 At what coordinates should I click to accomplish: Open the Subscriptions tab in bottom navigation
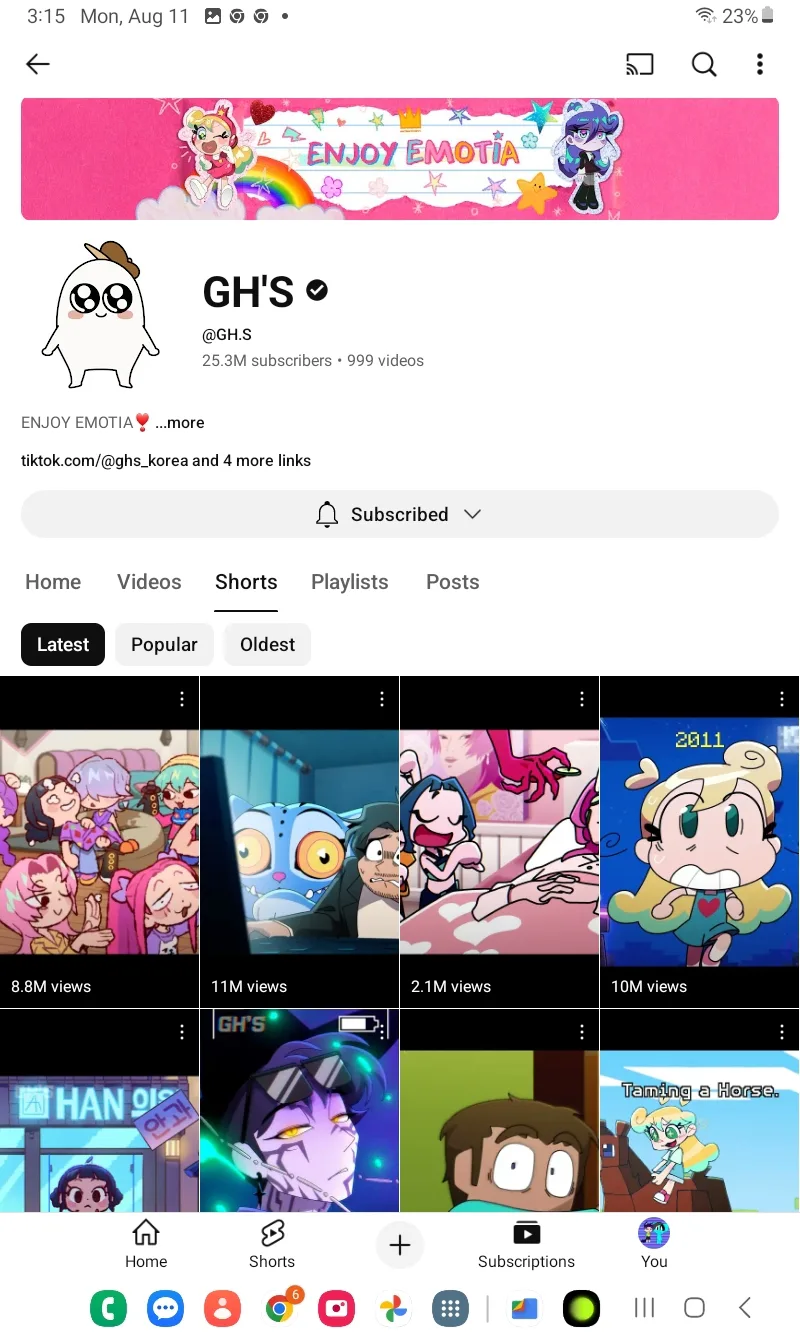[526, 1245]
